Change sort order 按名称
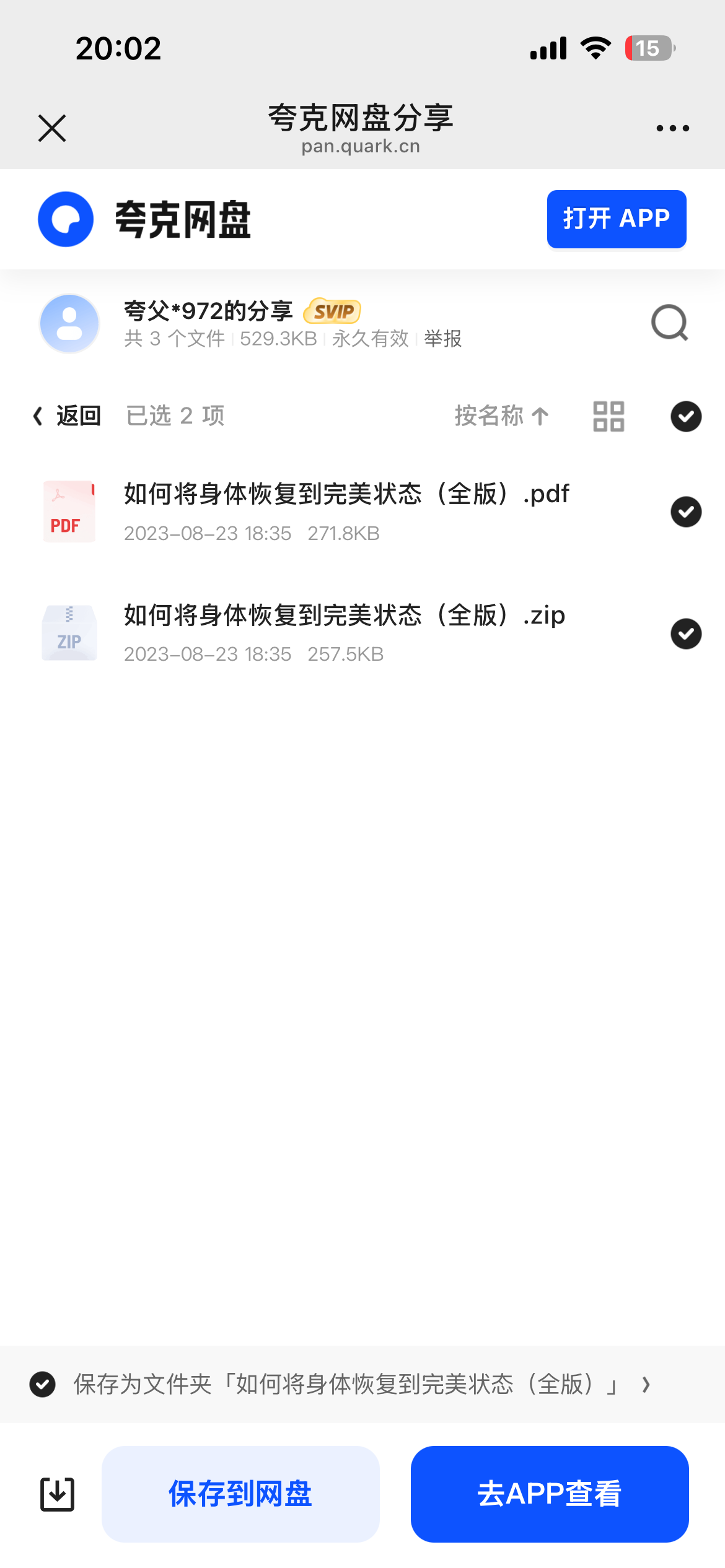 pos(501,416)
